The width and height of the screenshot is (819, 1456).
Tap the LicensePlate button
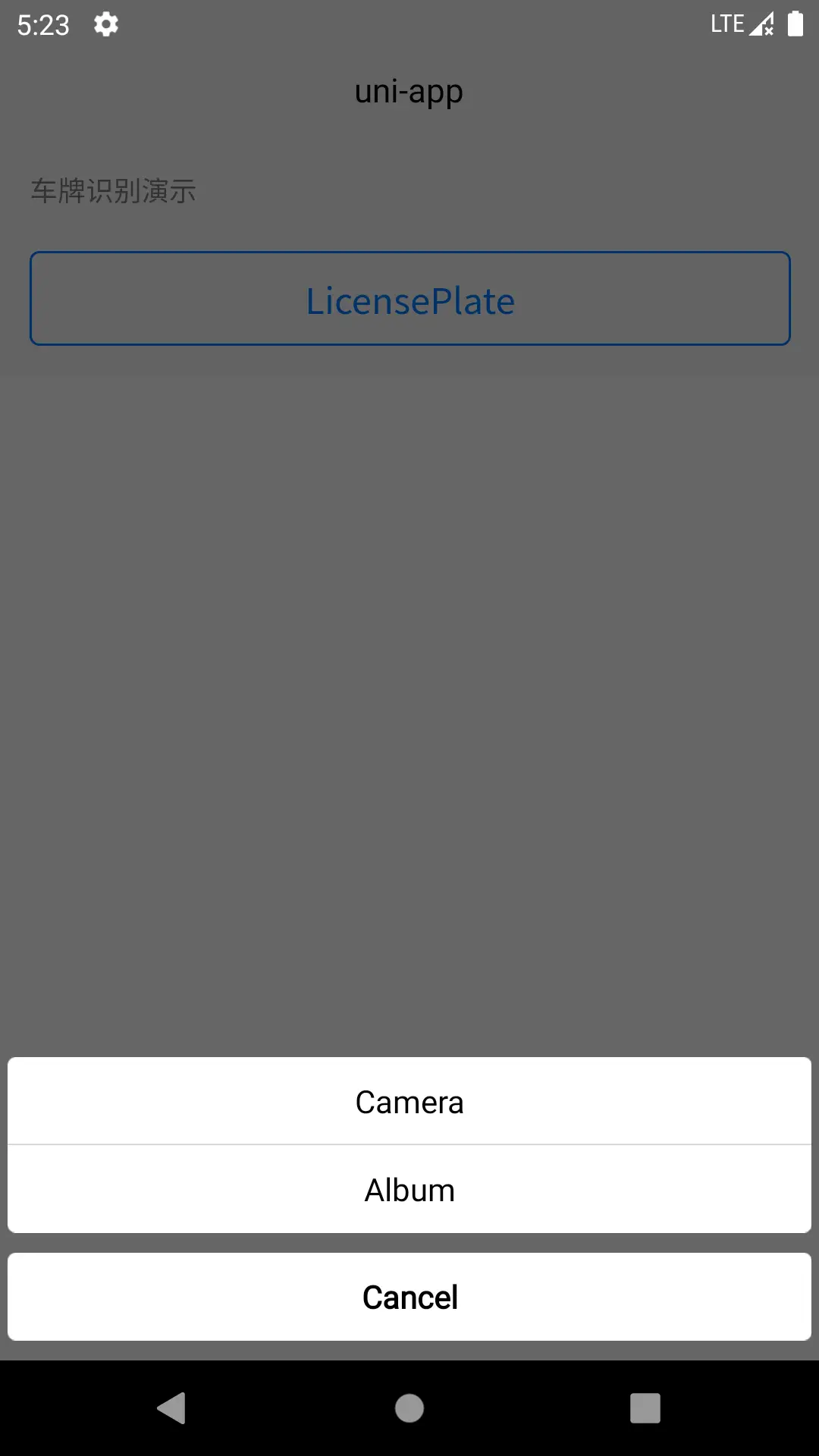click(410, 298)
